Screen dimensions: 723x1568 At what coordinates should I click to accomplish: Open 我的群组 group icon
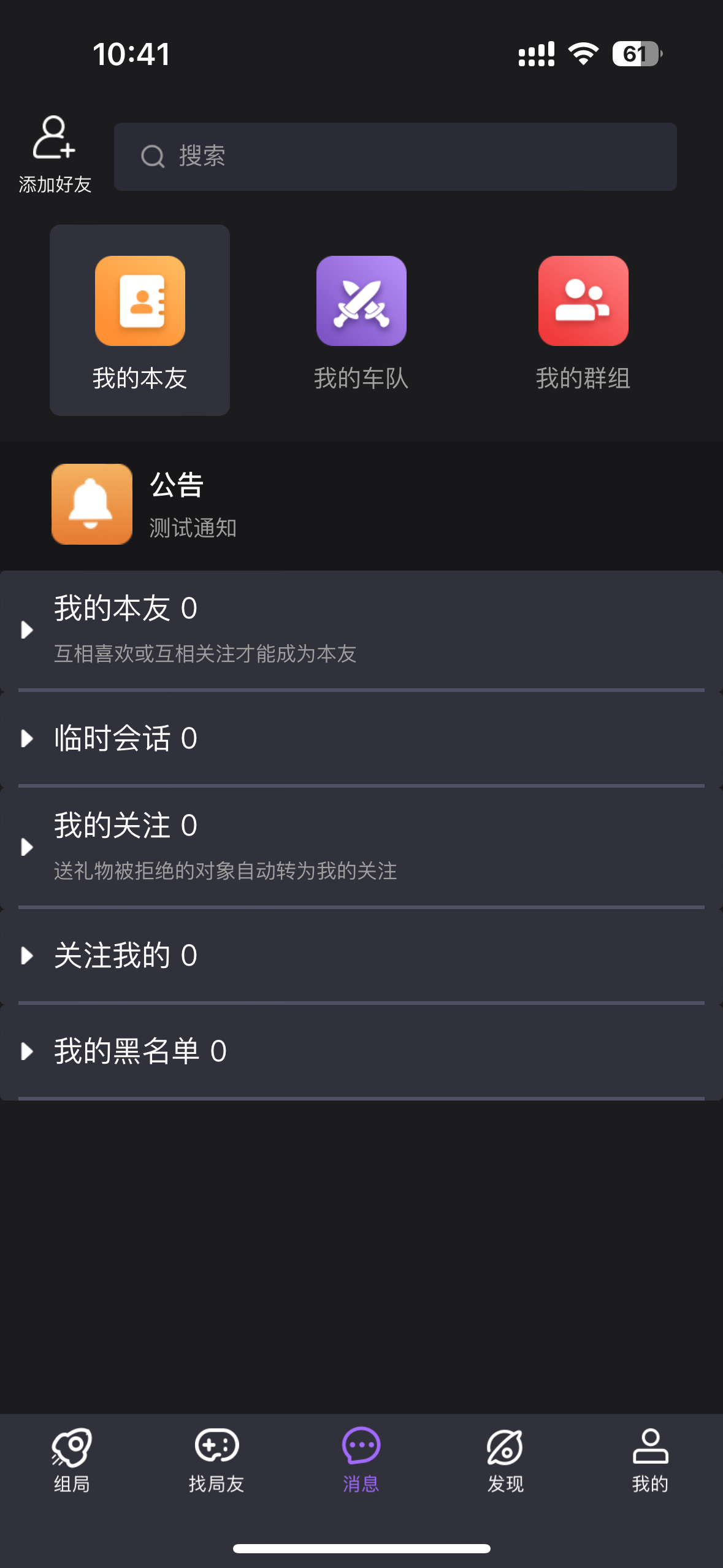tap(583, 301)
